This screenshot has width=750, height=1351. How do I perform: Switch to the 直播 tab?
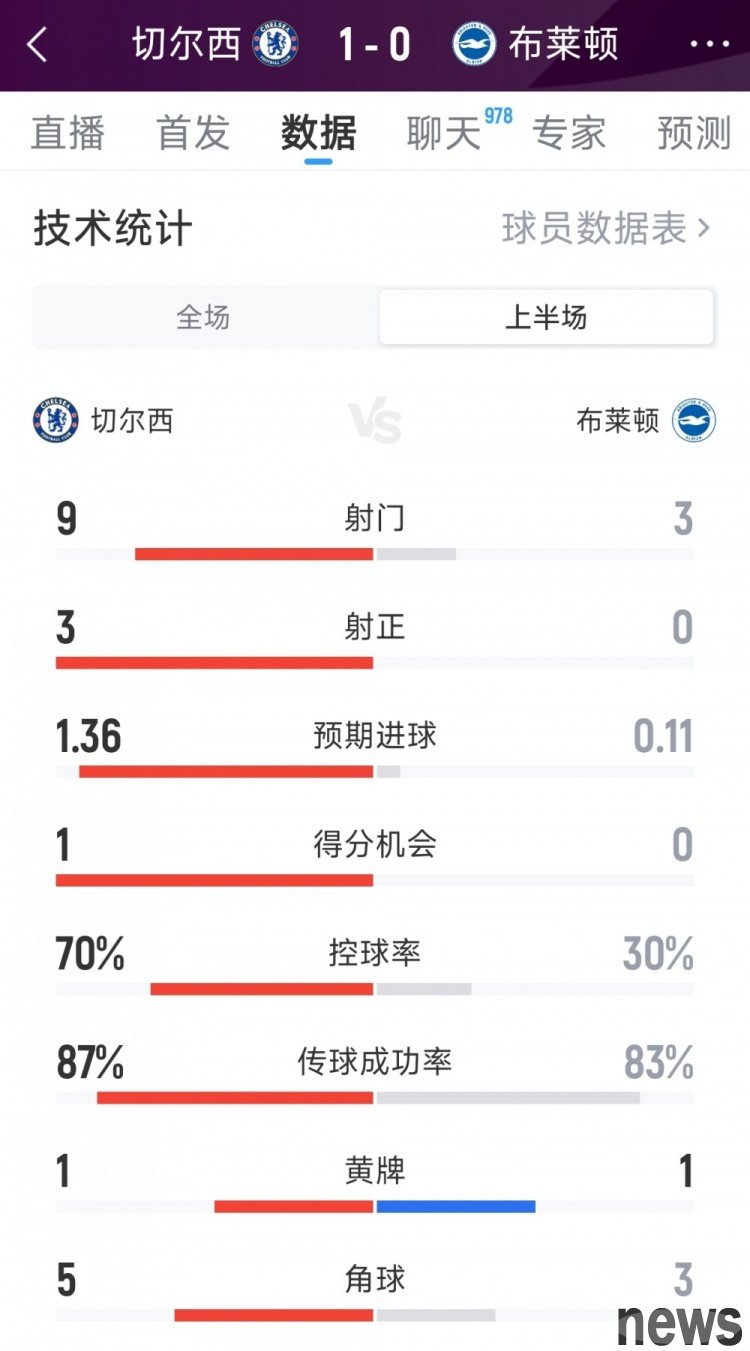click(x=67, y=133)
